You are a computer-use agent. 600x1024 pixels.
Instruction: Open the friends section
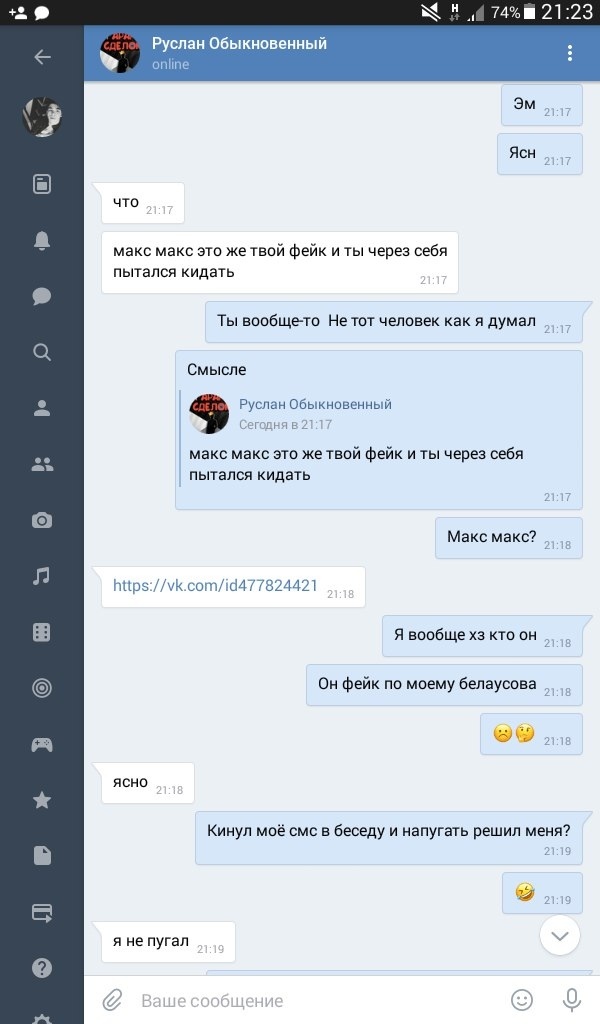click(42, 408)
